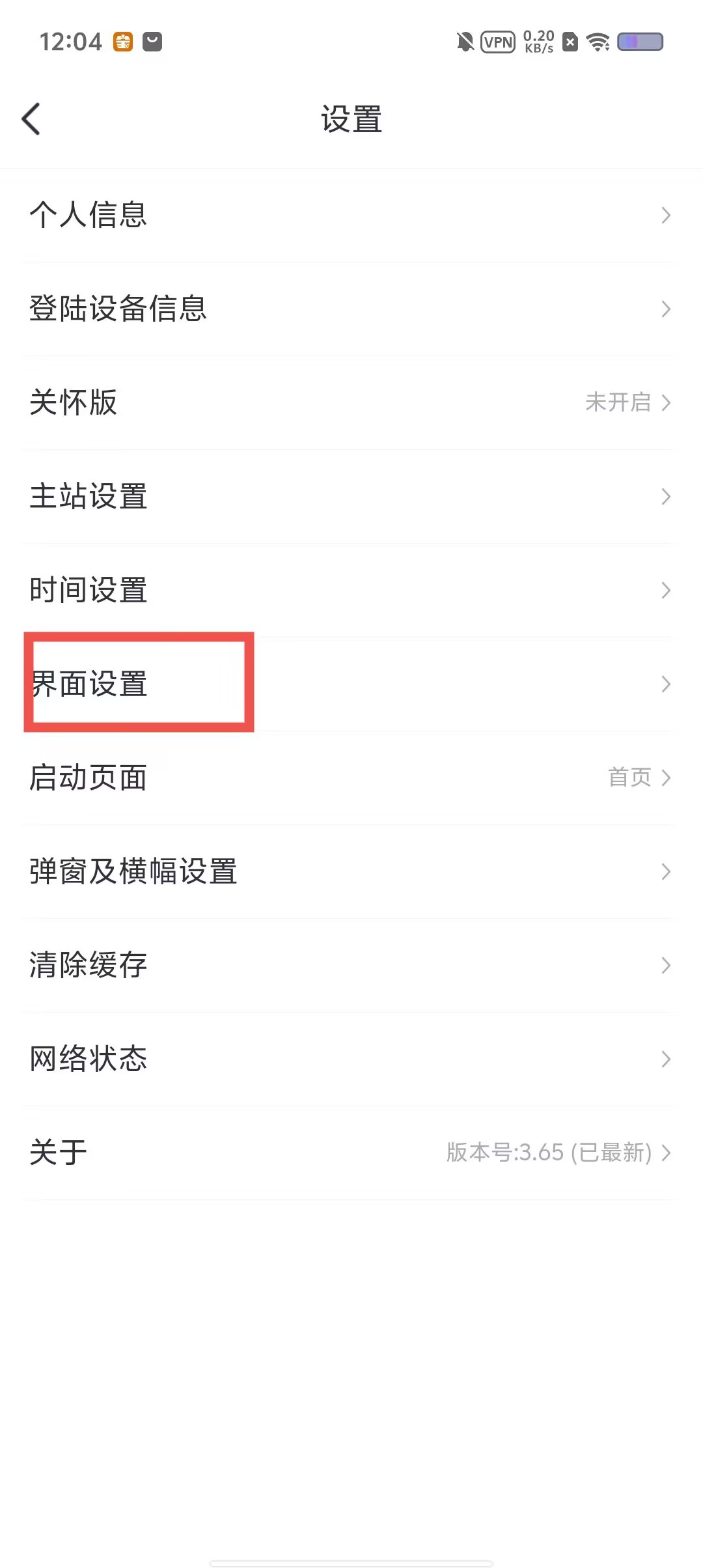Check 网络状态 row
703x1568 pixels.
[350, 1059]
